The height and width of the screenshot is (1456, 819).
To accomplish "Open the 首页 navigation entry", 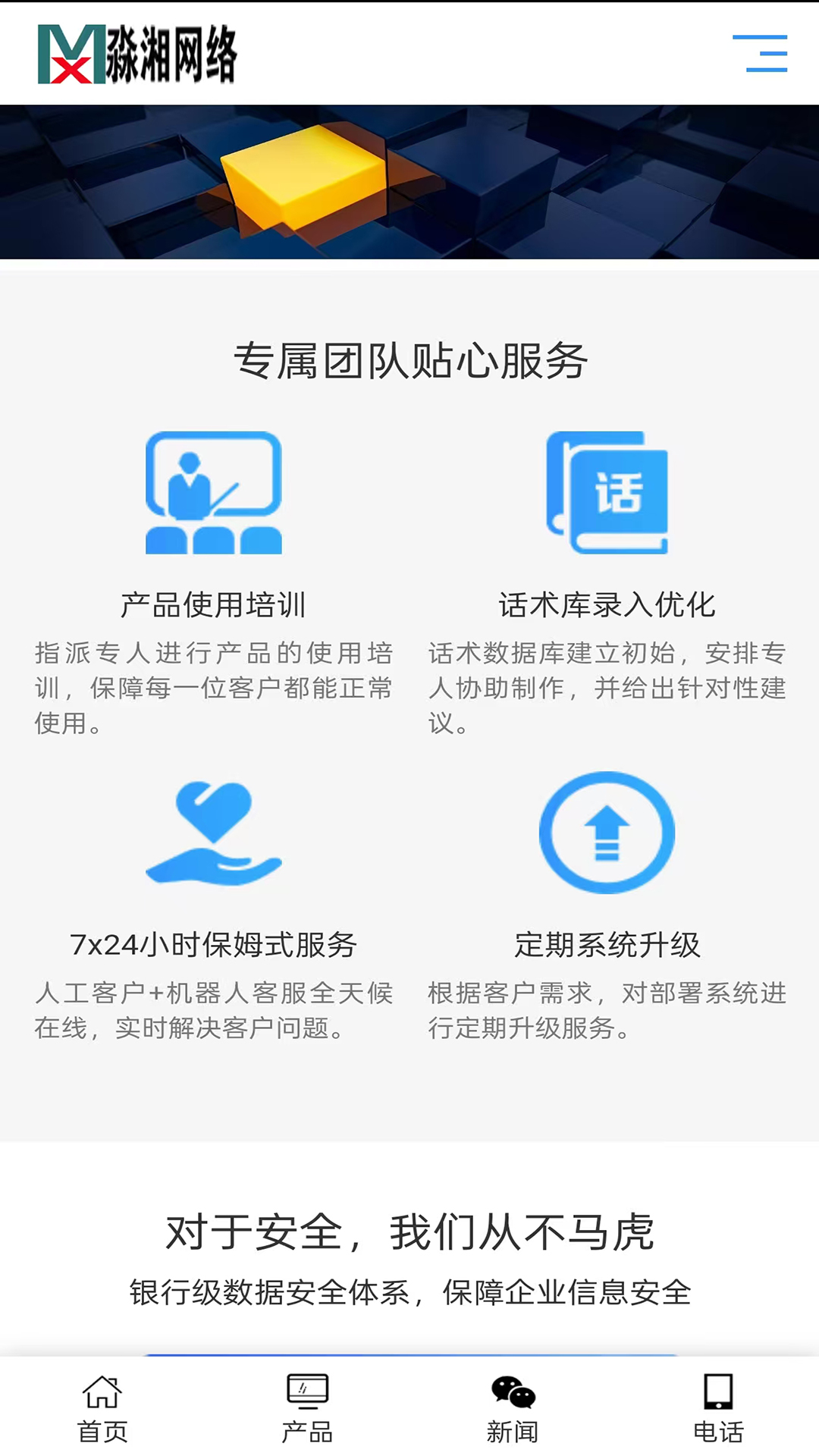I will [x=102, y=1429].
